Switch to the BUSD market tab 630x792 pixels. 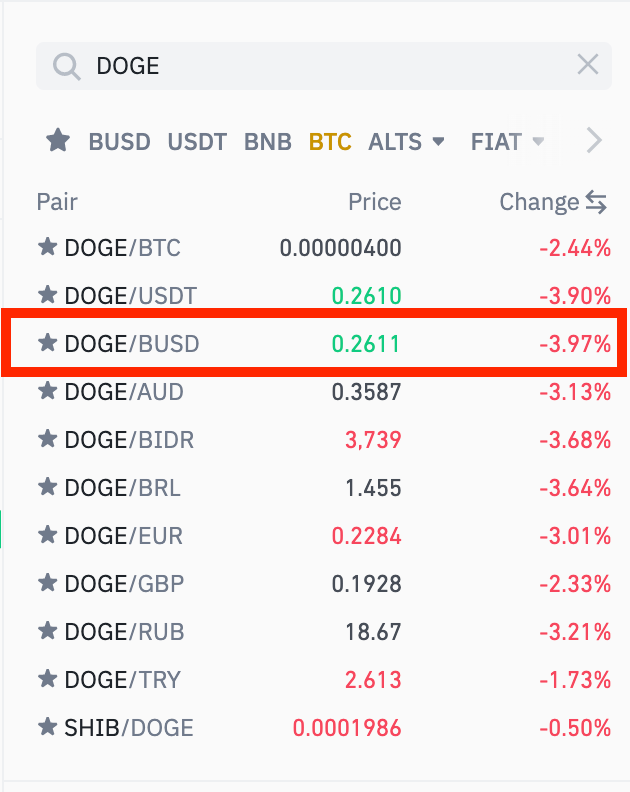click(119, 142)
